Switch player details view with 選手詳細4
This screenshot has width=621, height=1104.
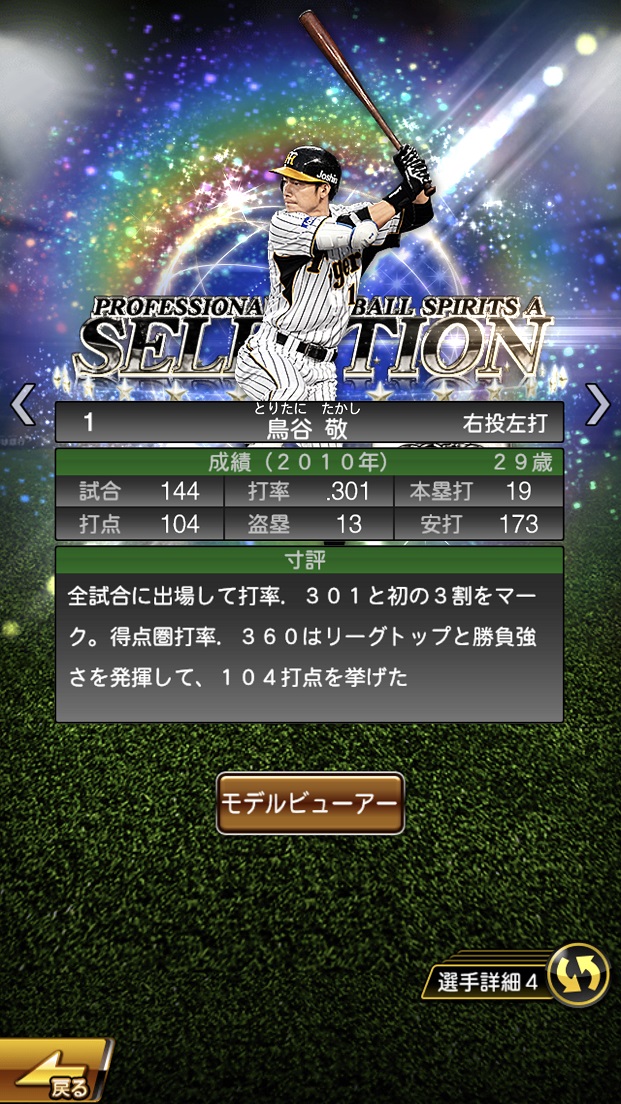point(578,975)
